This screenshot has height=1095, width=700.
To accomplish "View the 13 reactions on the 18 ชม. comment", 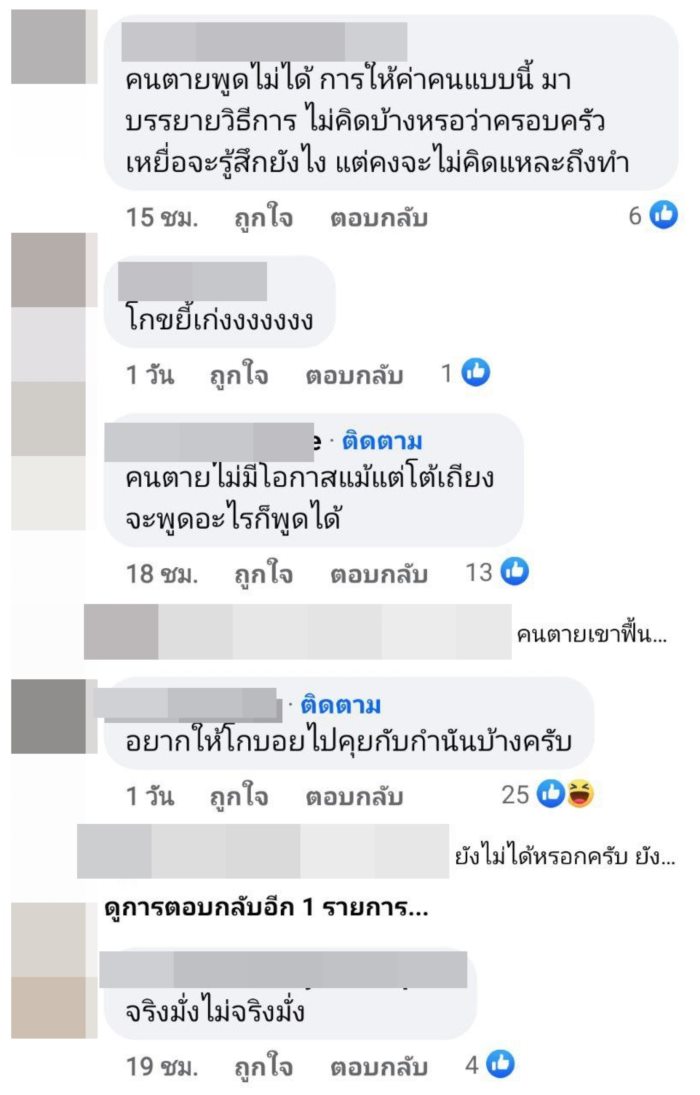I will tap(498, 573).
